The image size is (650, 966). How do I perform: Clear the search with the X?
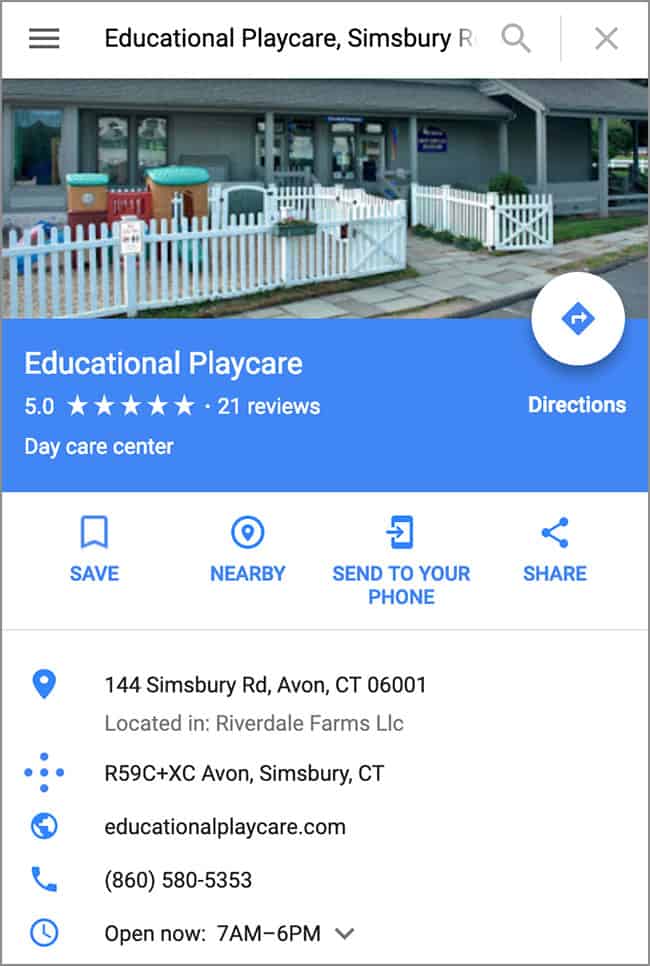[x=606, y=39]
